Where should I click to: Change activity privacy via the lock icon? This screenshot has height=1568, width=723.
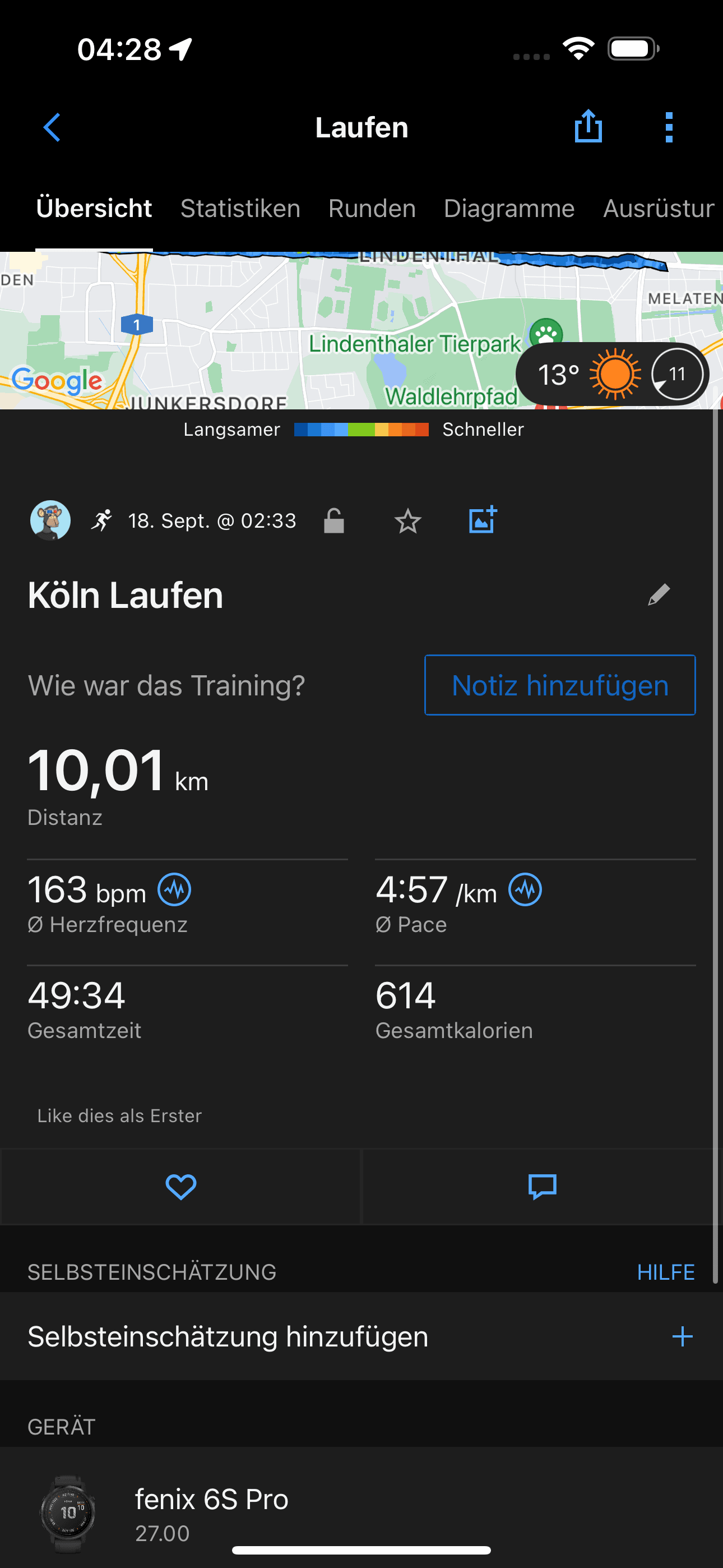(x=333, y=521)
